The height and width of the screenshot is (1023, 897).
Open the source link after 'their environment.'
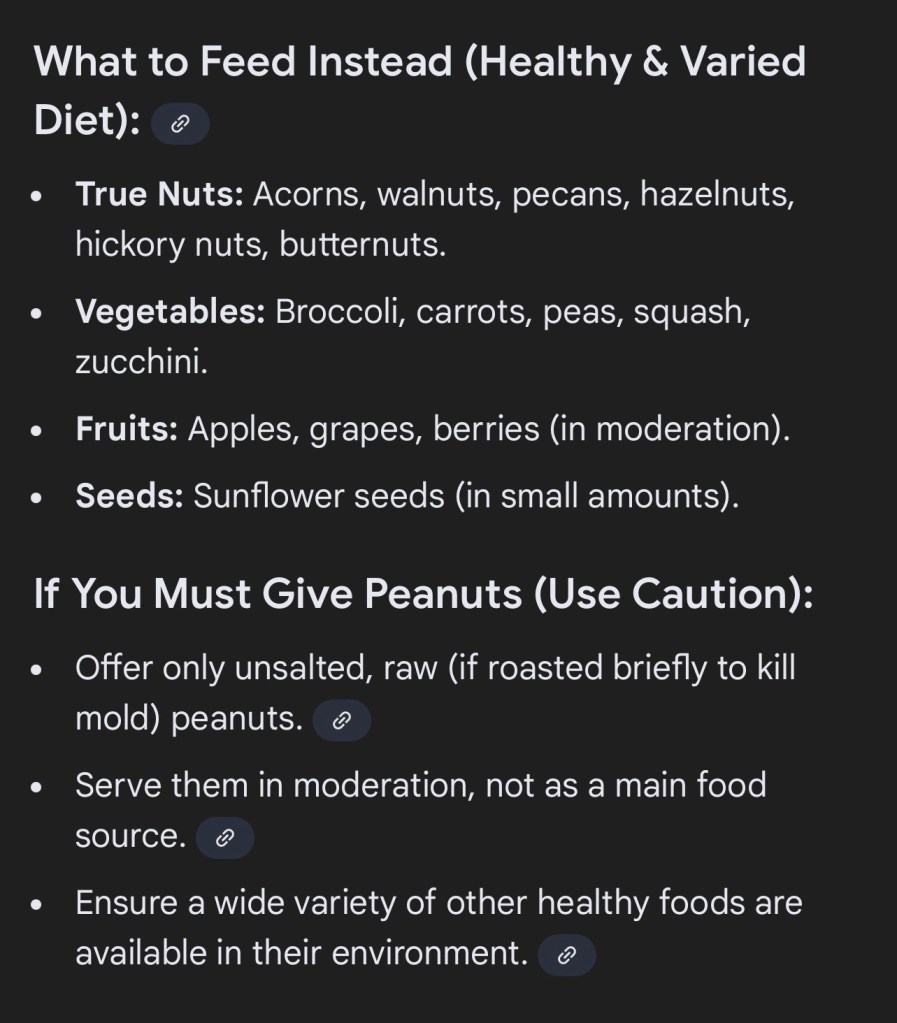[x=566, y=955]
